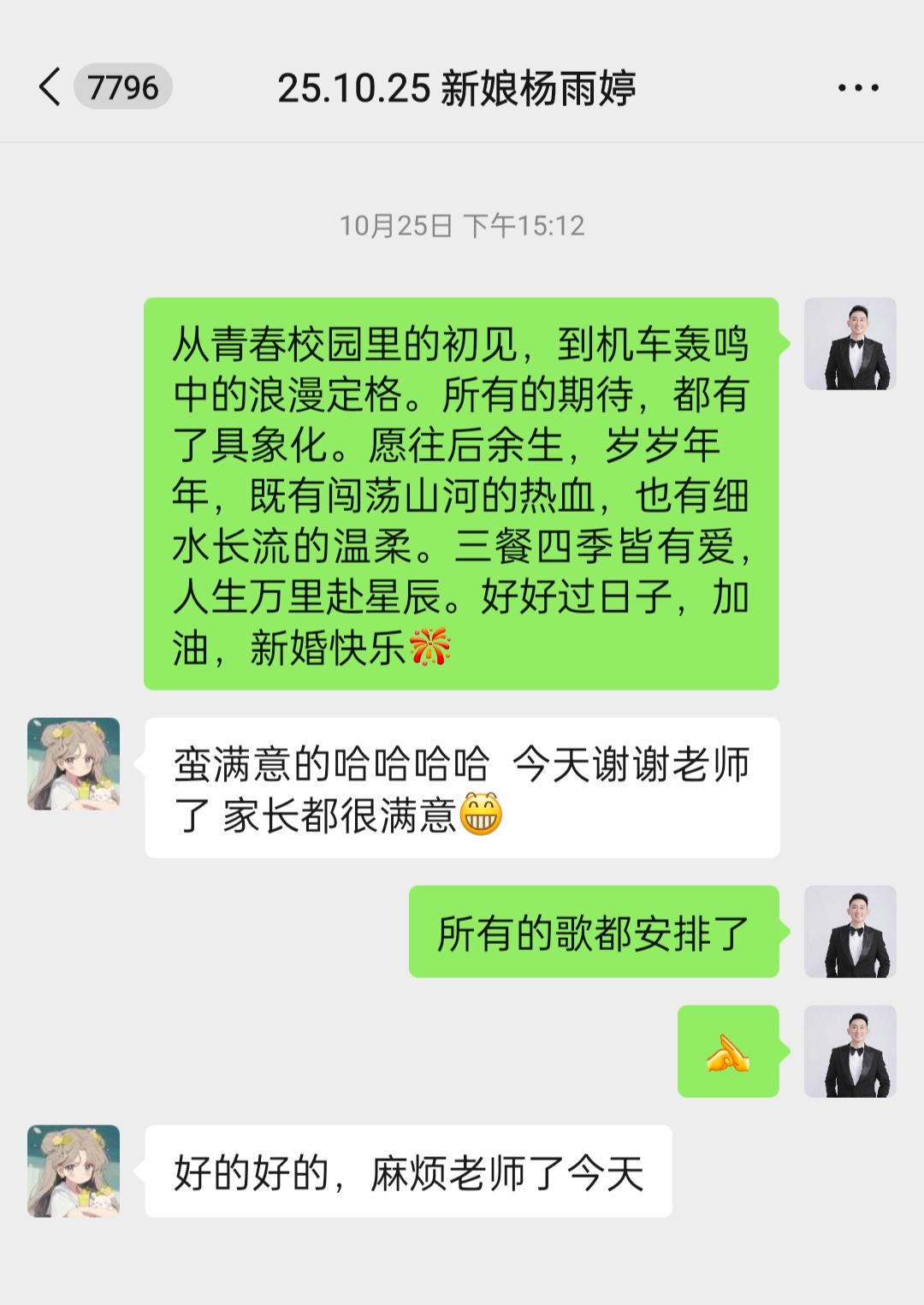Open the three-dot chat options menu

tap(857, 88)
